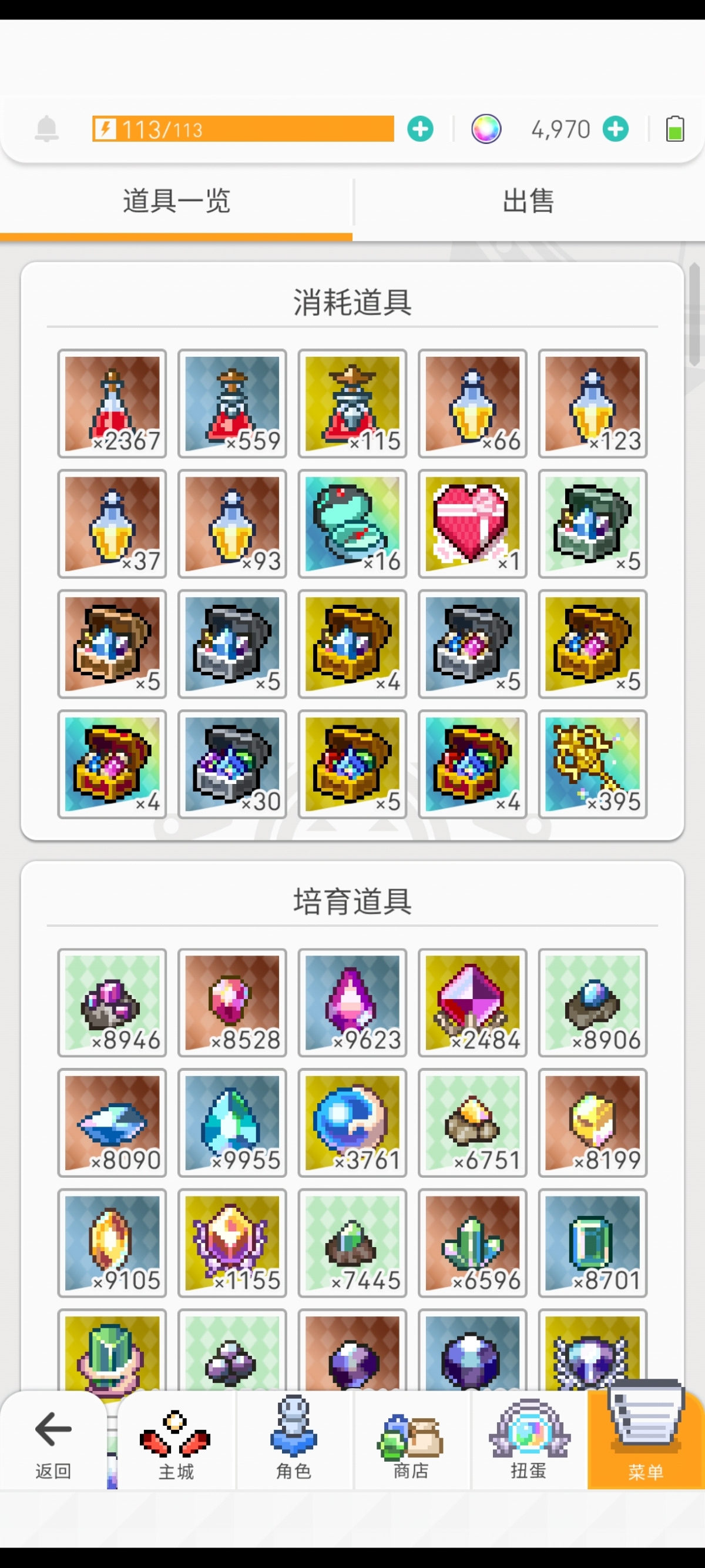Add more rainbow gems via plus
This screenshot has width=705, height=1568.
tap(616, 129)
